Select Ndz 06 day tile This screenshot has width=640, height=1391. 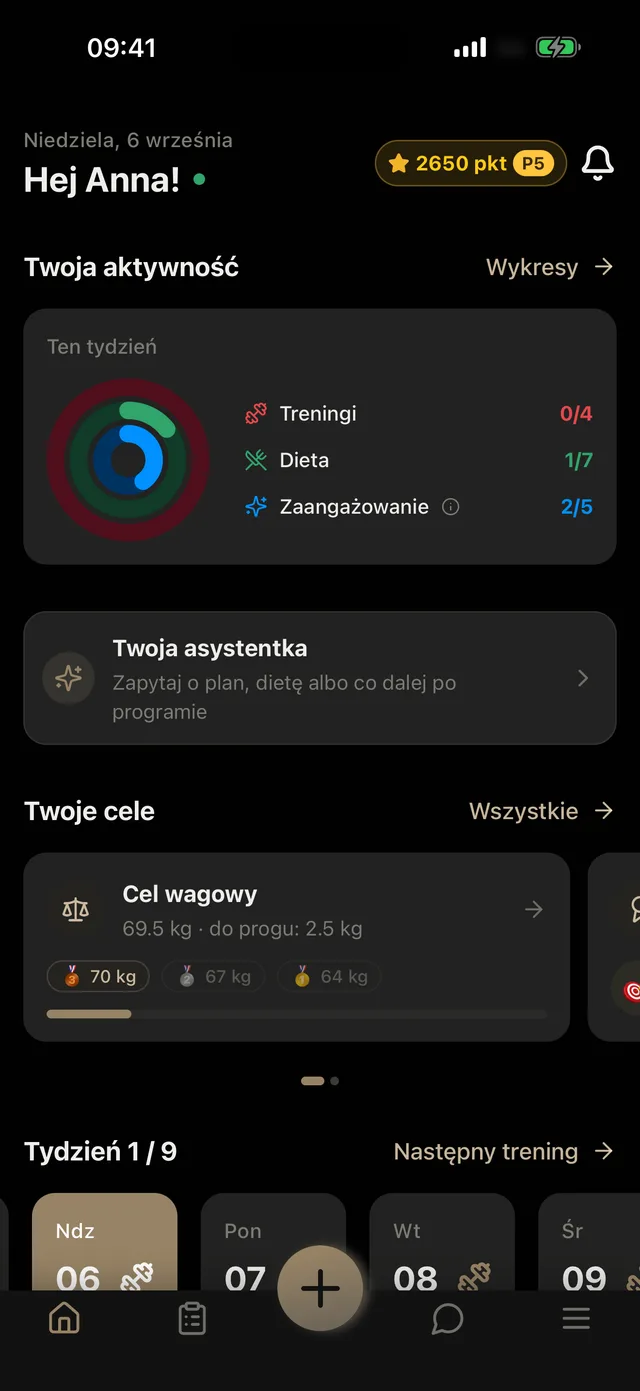[x=105, y=1242]
